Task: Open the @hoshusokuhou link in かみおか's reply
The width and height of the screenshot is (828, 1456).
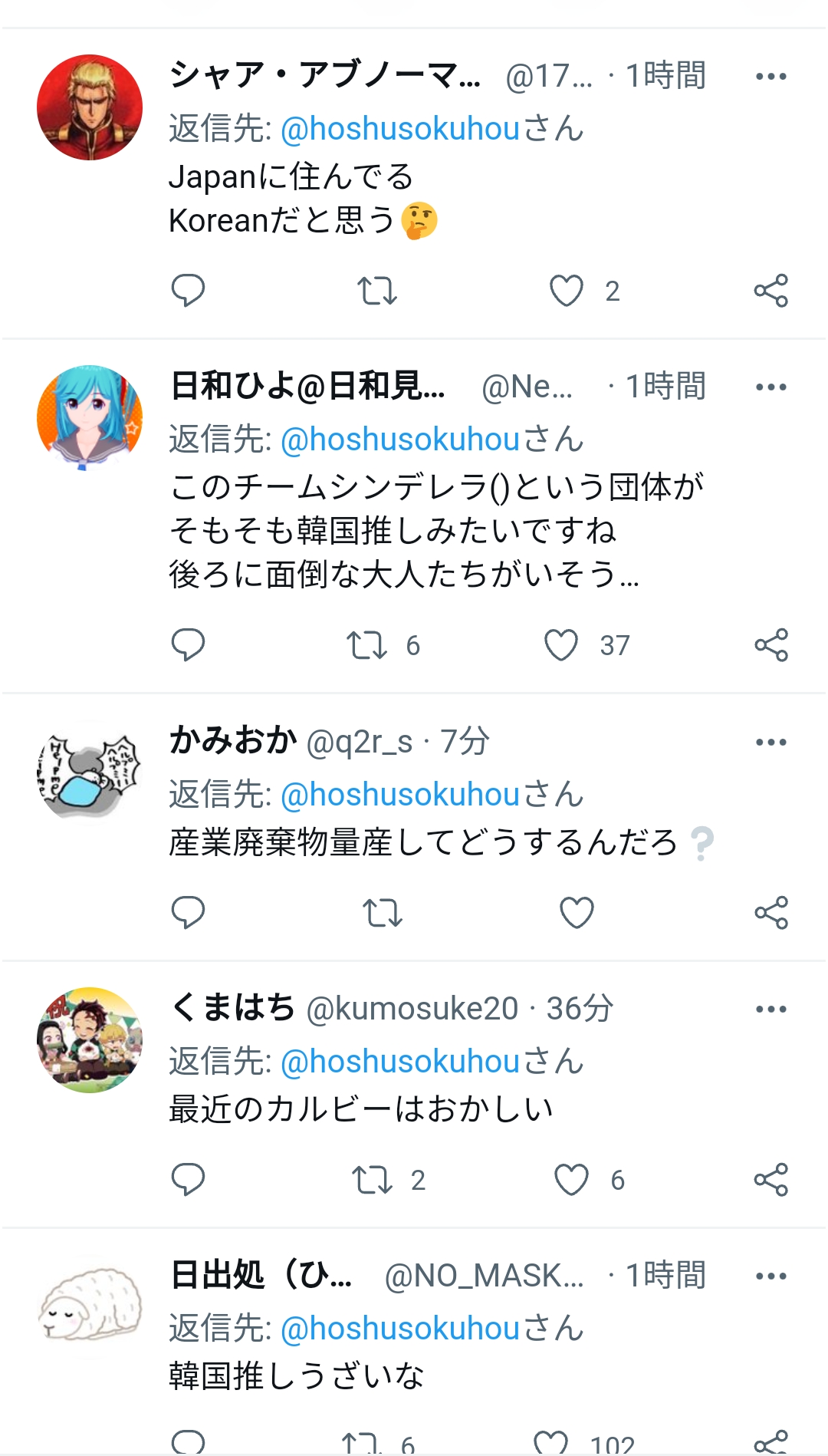Action: coord(400,794)
